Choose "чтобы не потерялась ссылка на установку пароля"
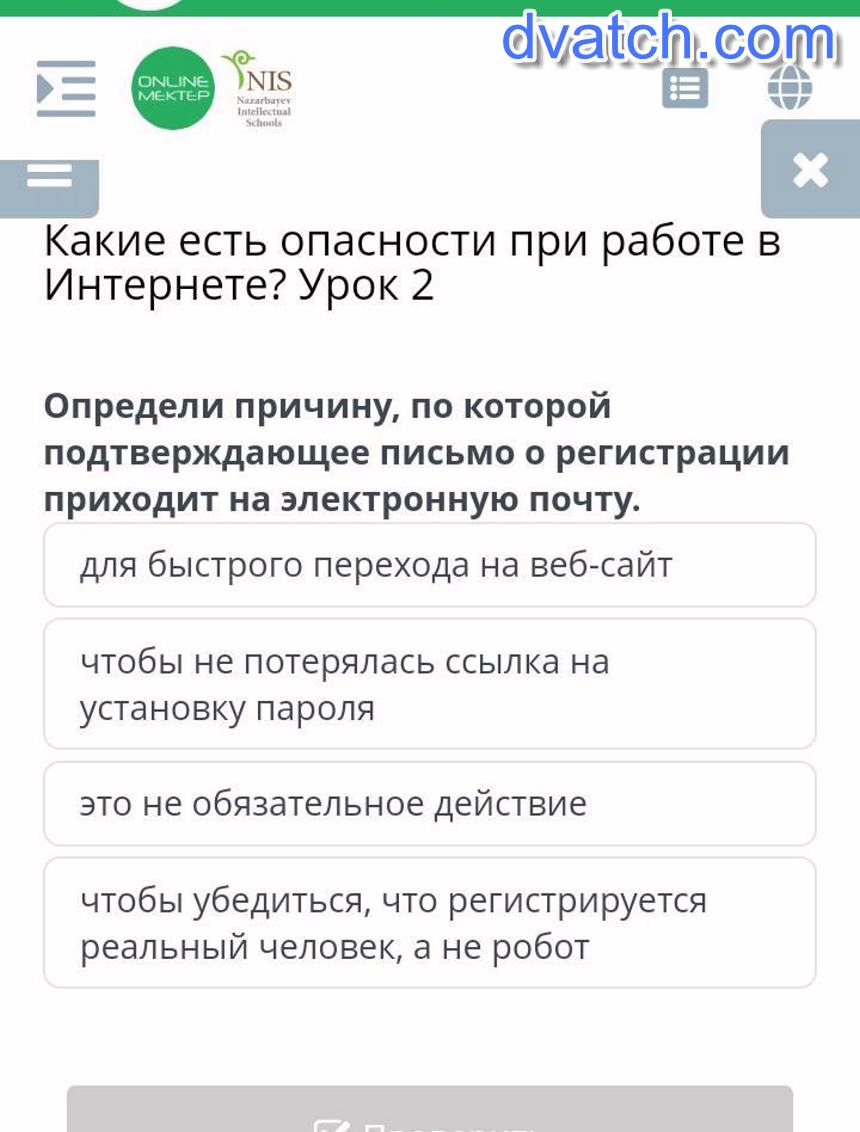 [430, 684]
